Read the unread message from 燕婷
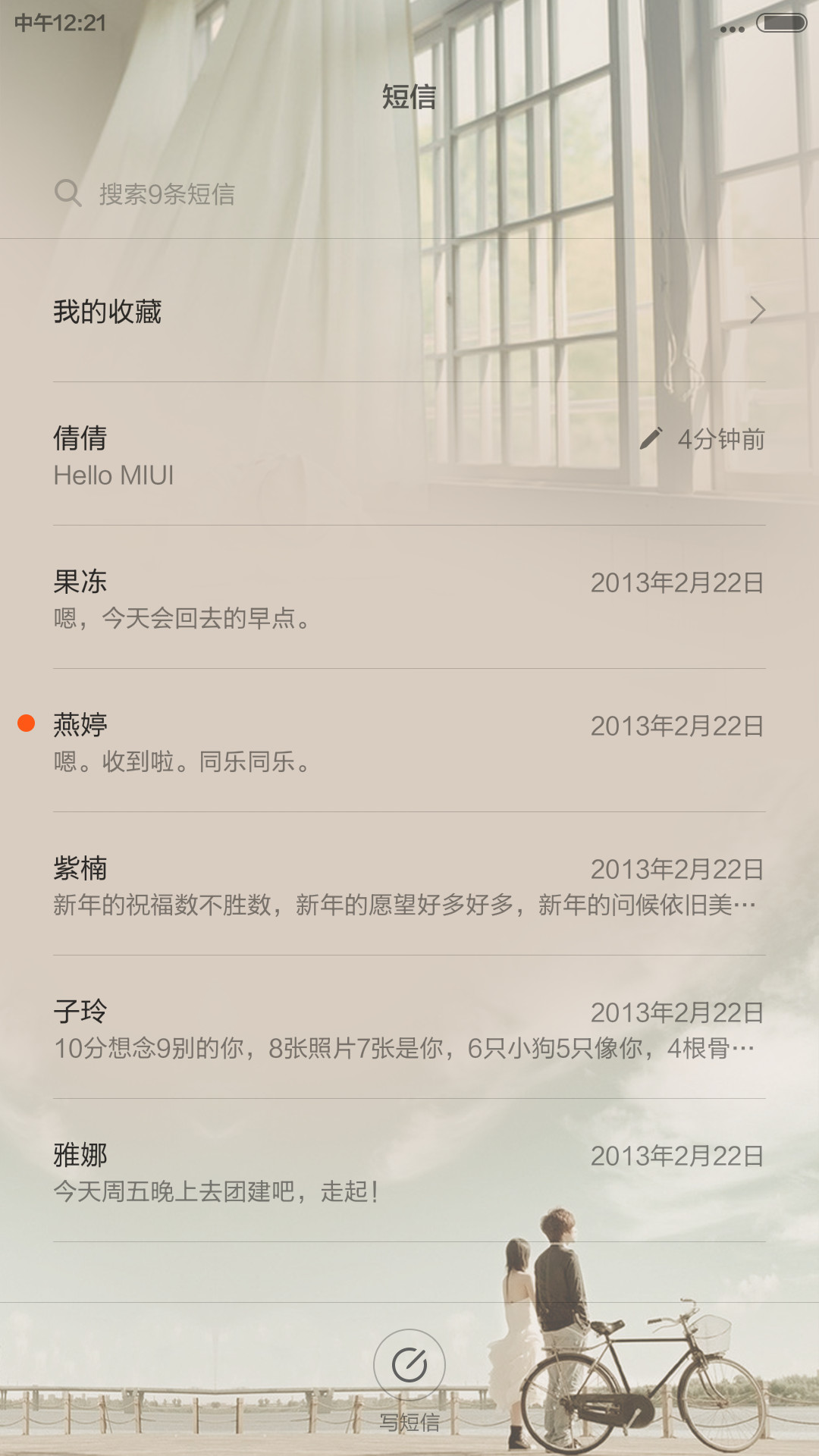The image size is (819, 1456). tap(409, 741)
